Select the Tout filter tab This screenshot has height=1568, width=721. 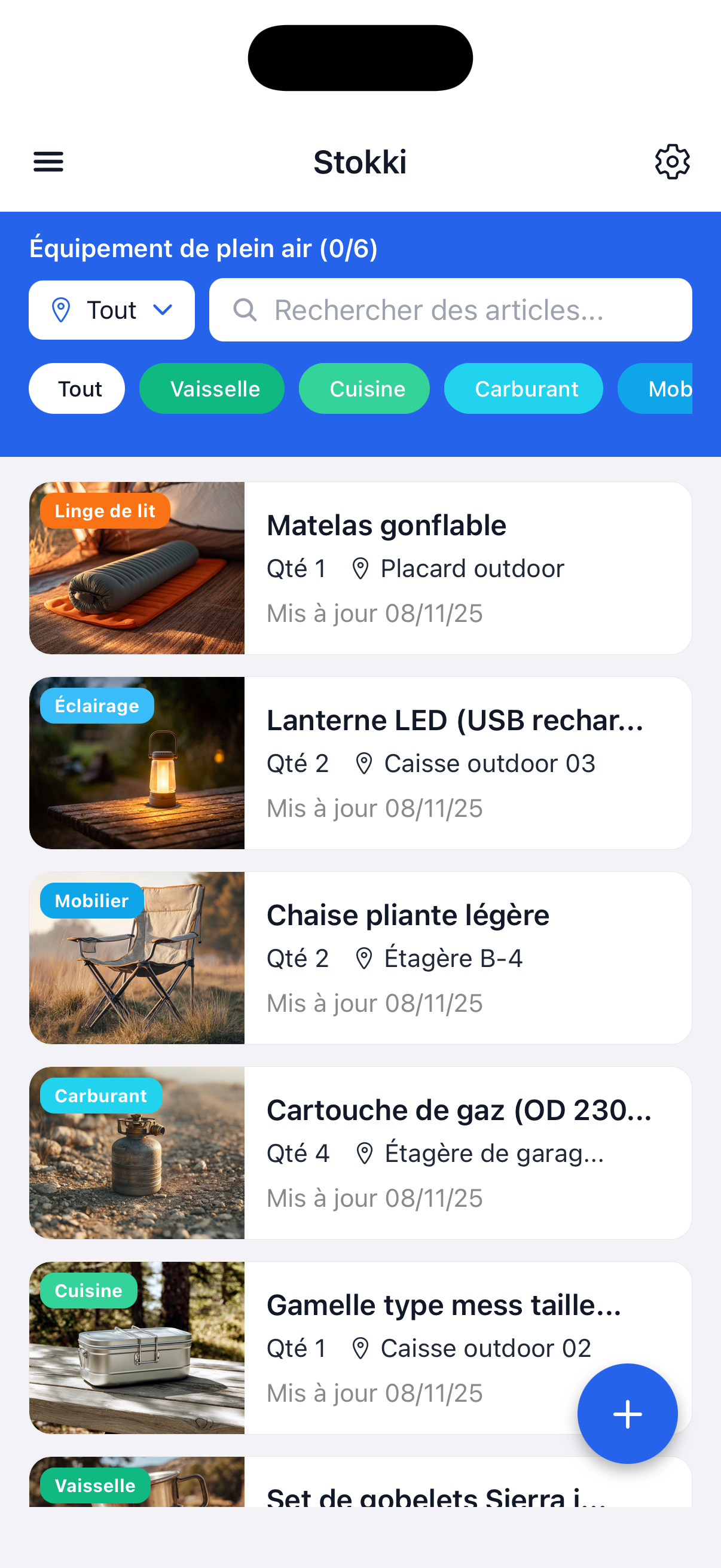(x=77, y=388)
